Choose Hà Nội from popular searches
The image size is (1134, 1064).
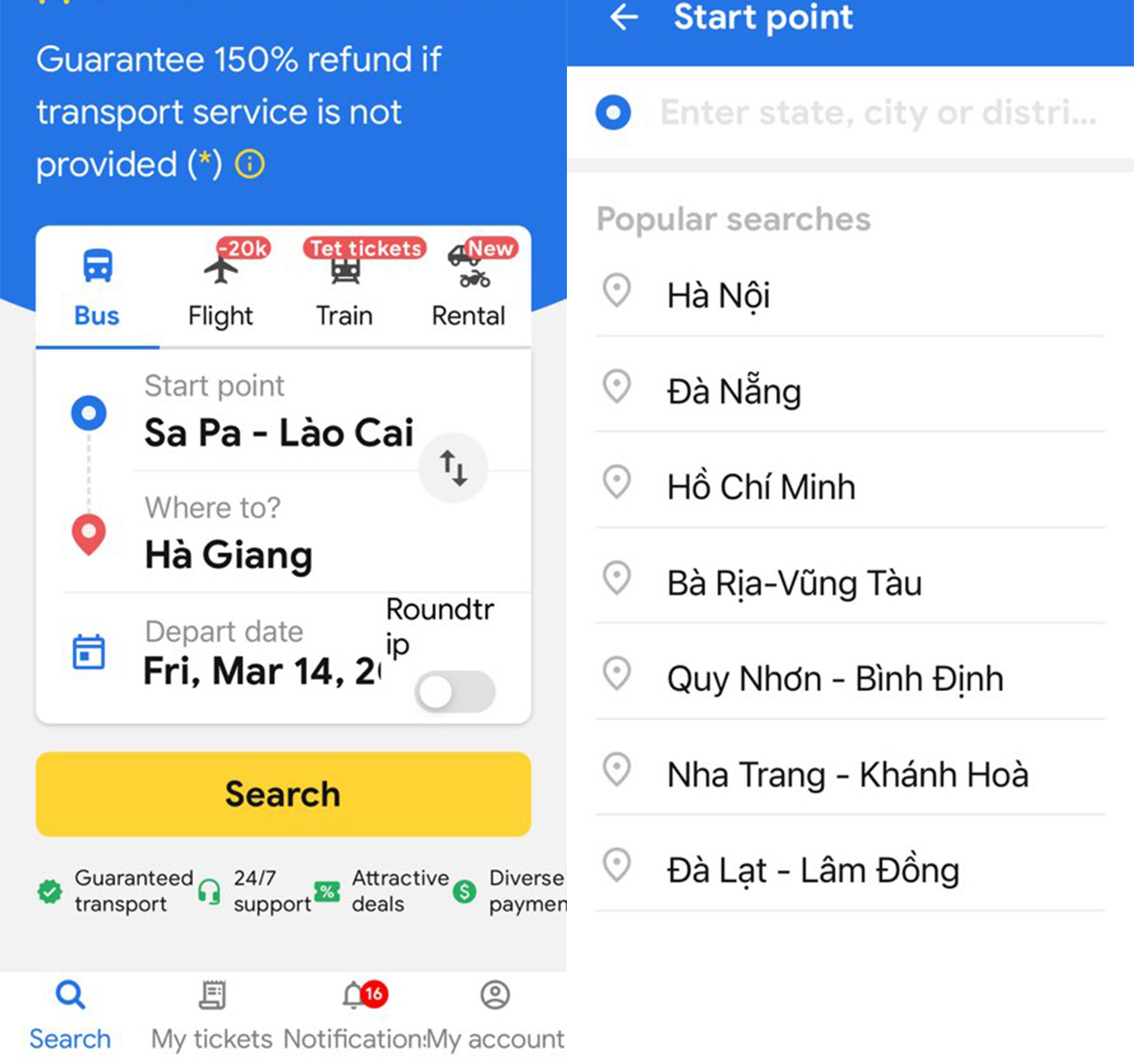(718, 295)
